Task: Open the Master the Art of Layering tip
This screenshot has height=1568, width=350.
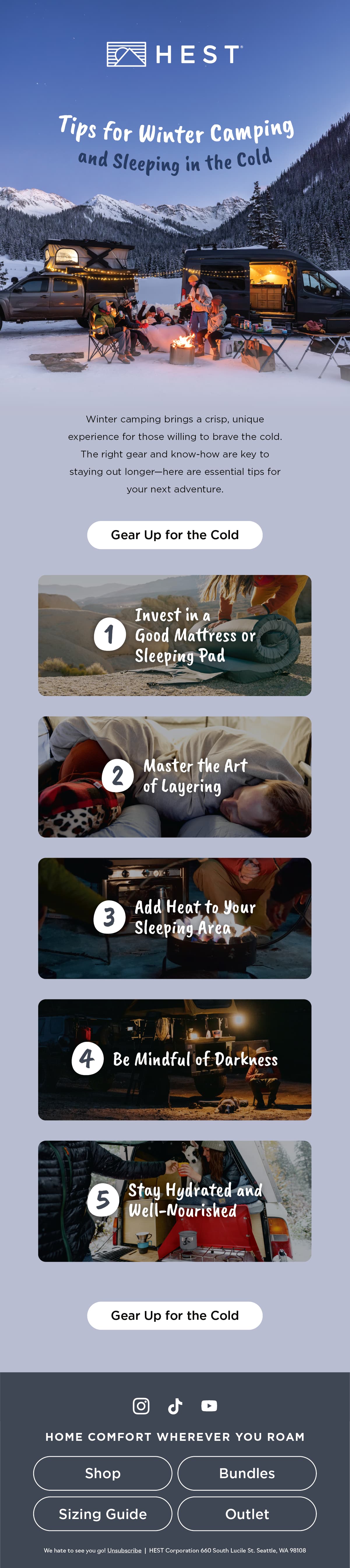Action: tap(174, 776)
